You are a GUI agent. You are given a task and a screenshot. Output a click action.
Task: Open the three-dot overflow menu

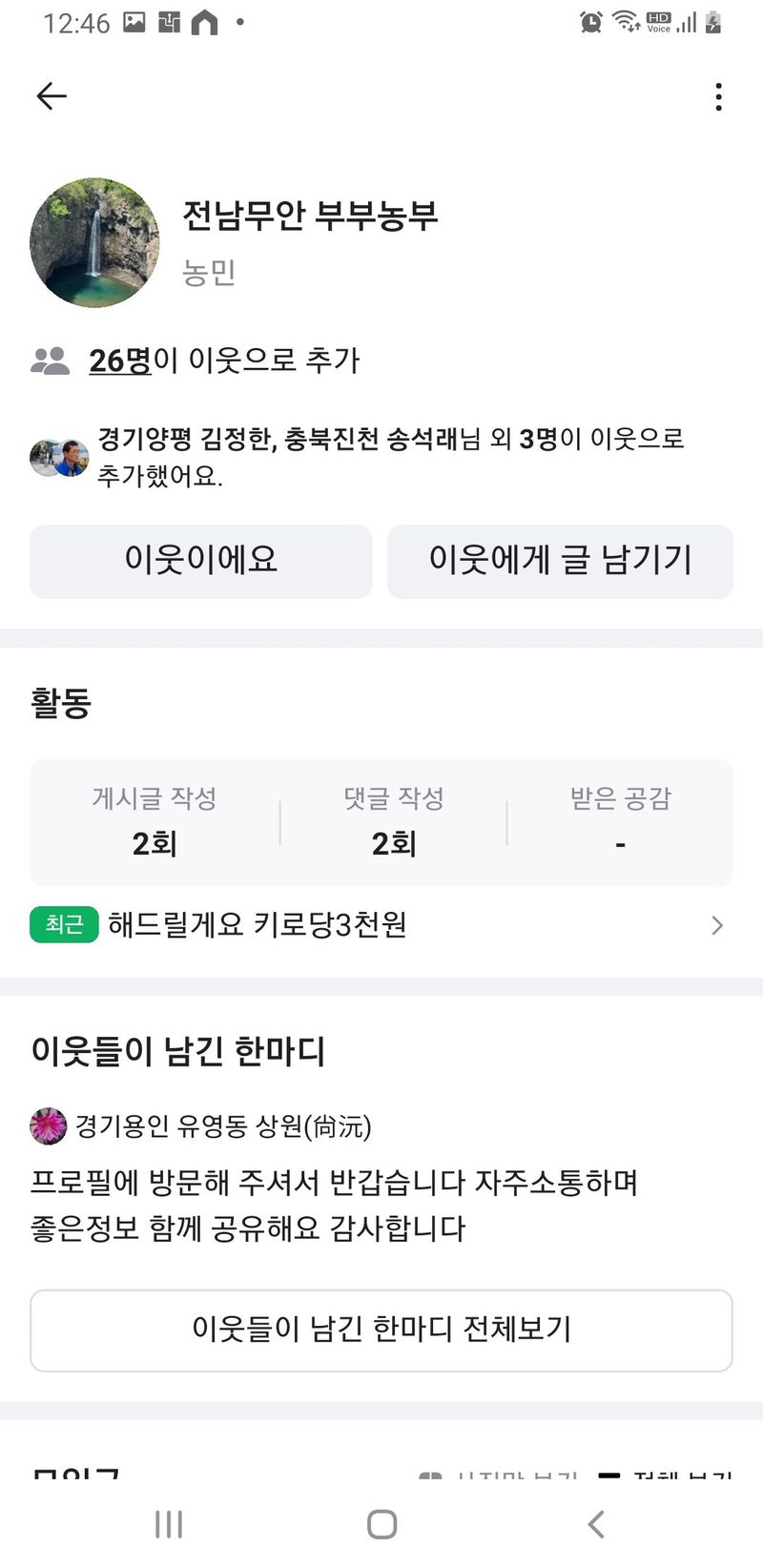[718, 96]
